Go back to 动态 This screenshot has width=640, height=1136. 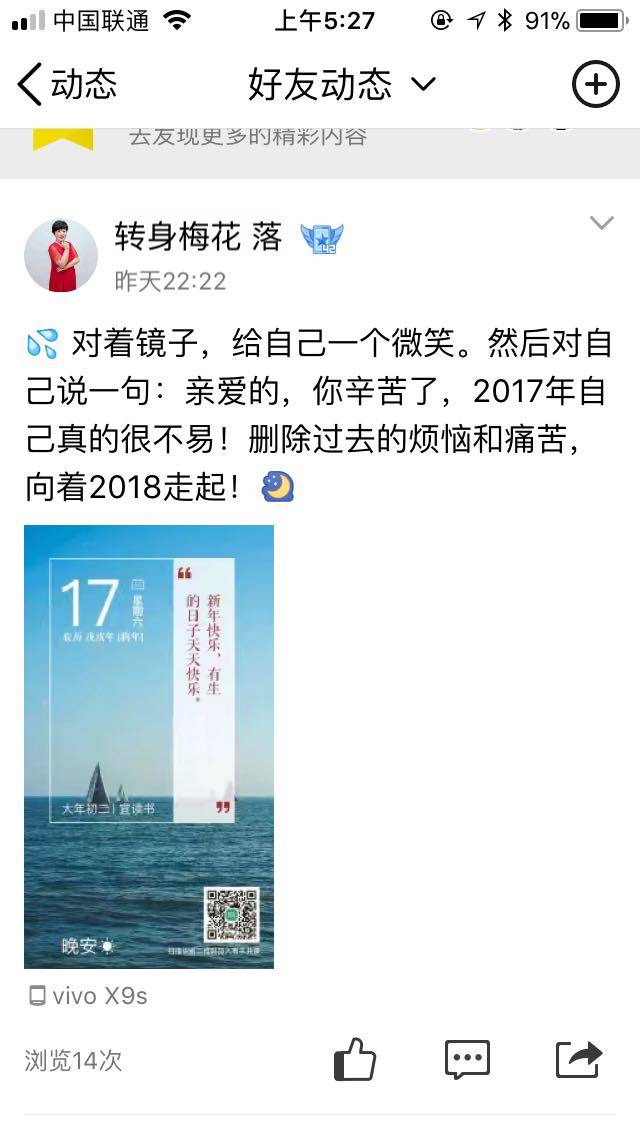[66, 85]
